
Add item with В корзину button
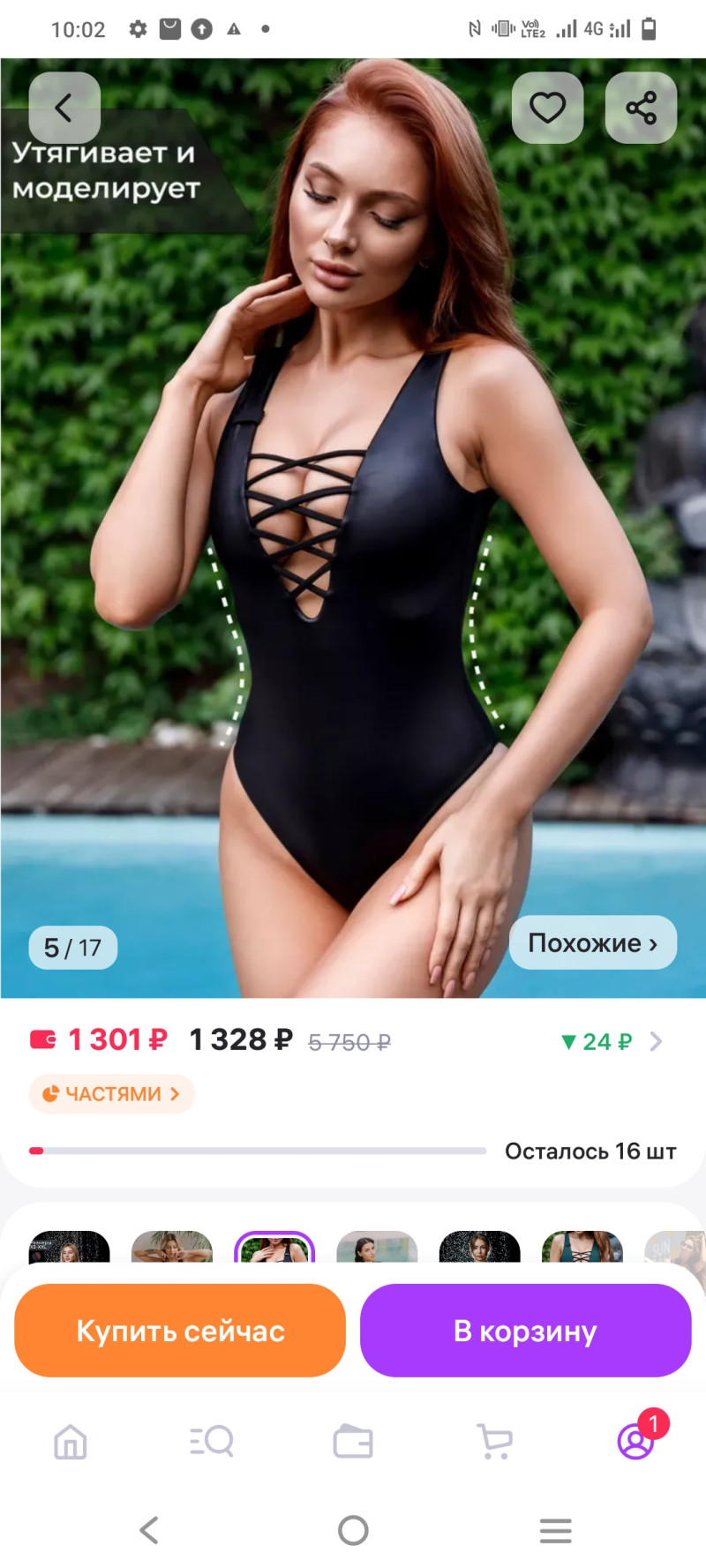[x=525, y=1330]
